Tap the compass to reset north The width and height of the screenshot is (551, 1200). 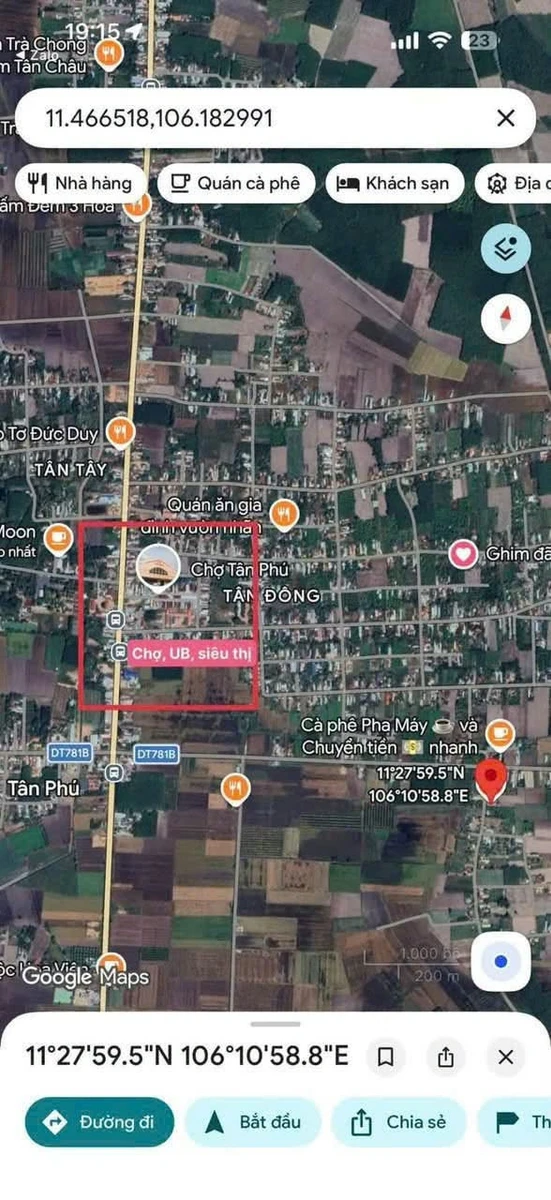click(x=506, y=320)
